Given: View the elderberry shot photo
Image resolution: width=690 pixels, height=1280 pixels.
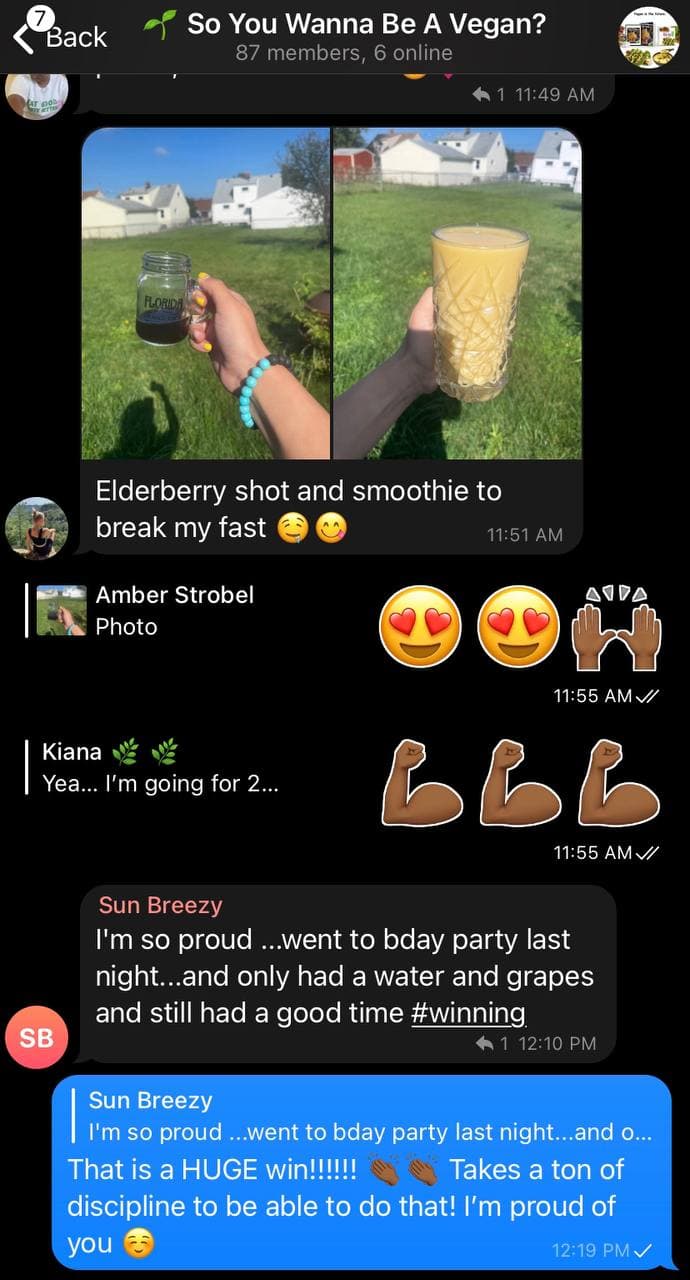Looking at the screenshot, I should [205, 294].
